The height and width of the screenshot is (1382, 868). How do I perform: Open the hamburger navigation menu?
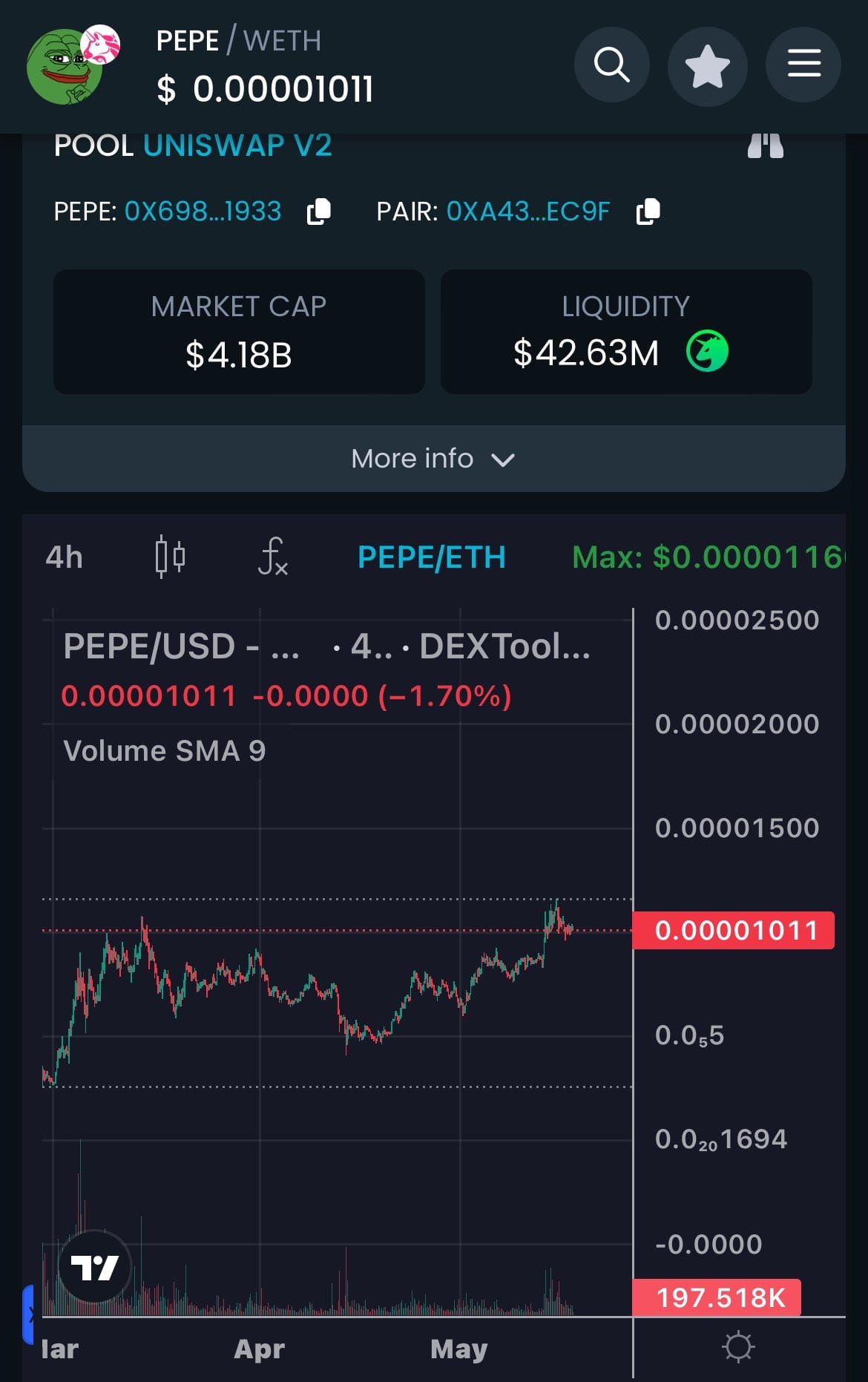click(803, 65)
